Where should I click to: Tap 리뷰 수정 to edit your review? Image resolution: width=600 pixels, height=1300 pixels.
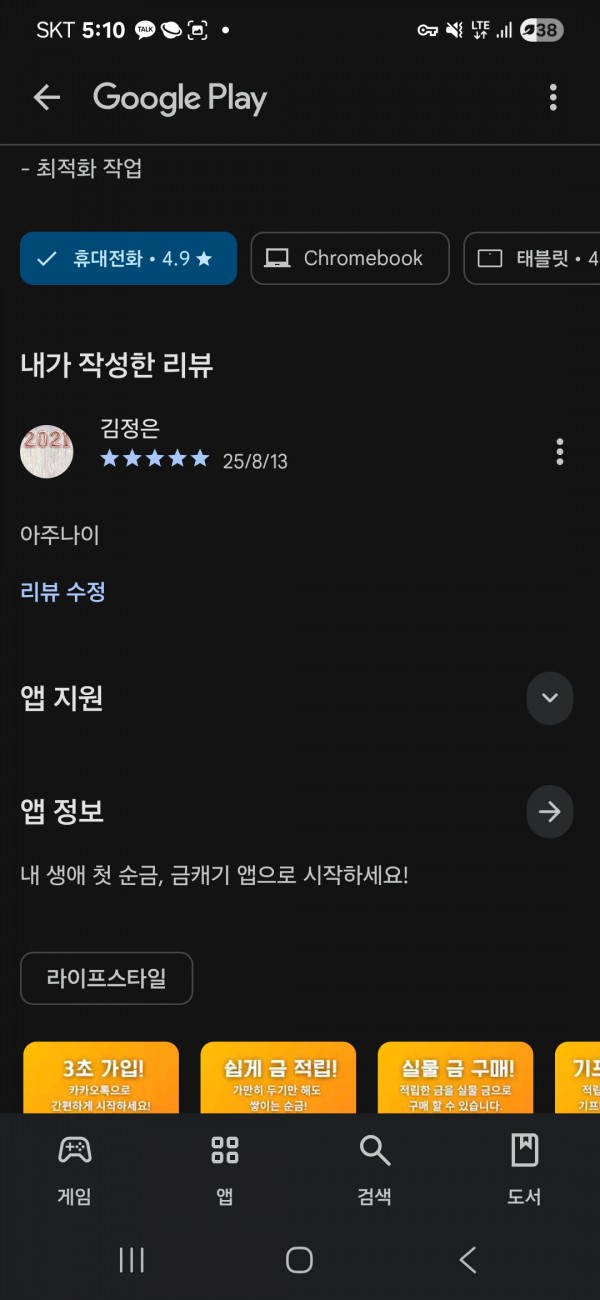click(63, 591)
